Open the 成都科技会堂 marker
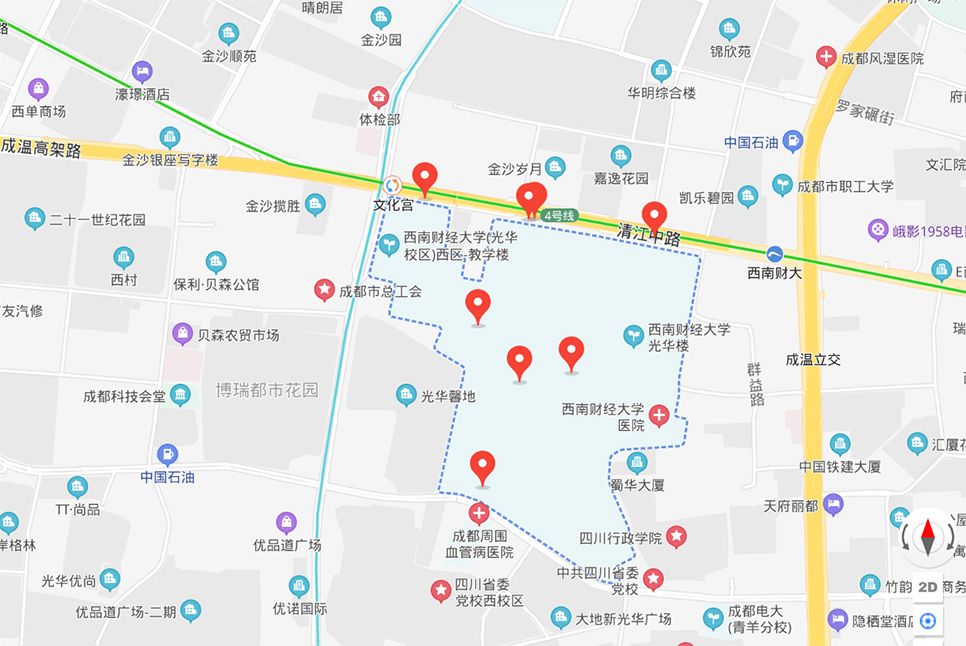This screenshot has height=646, width=966. click(x=180, y=395)
